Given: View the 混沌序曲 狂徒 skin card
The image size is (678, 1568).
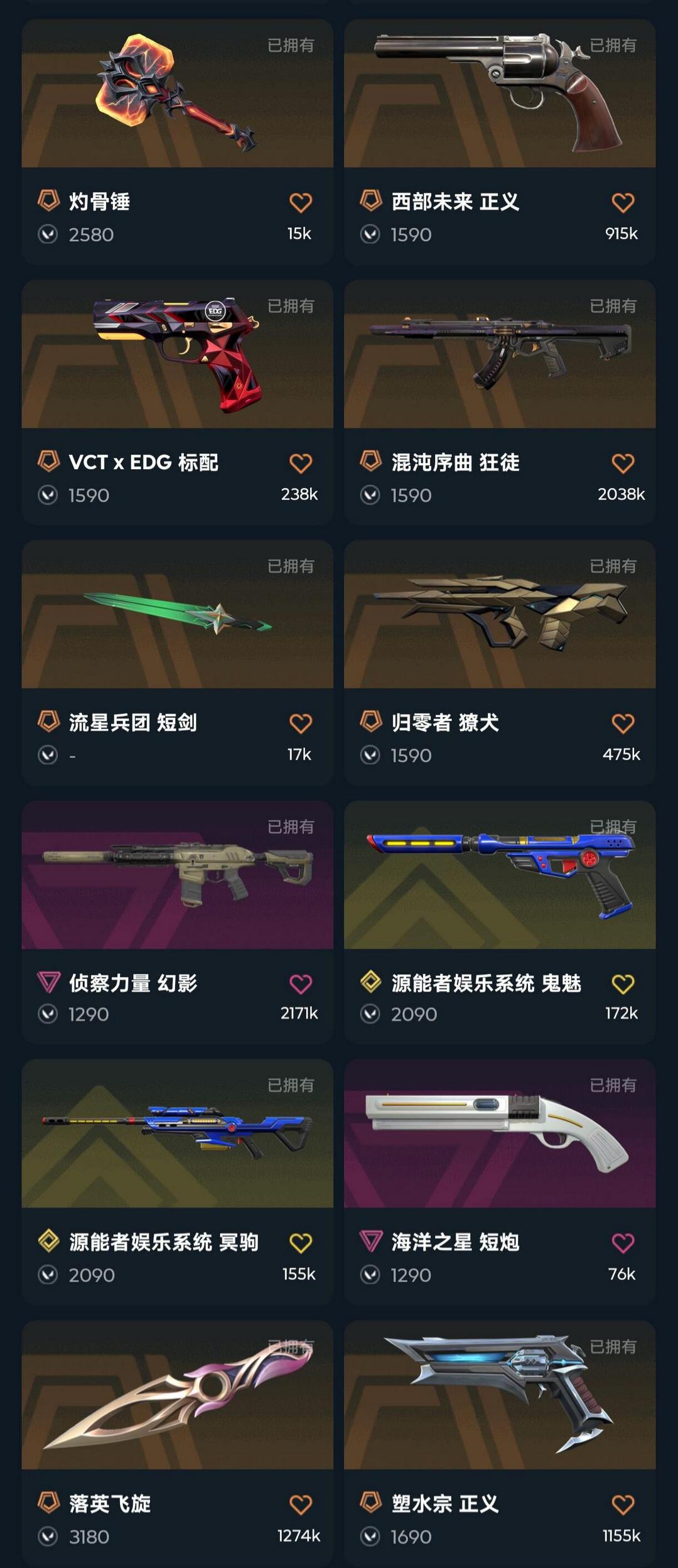Looking at the screenshot, I should click(500, 355).
